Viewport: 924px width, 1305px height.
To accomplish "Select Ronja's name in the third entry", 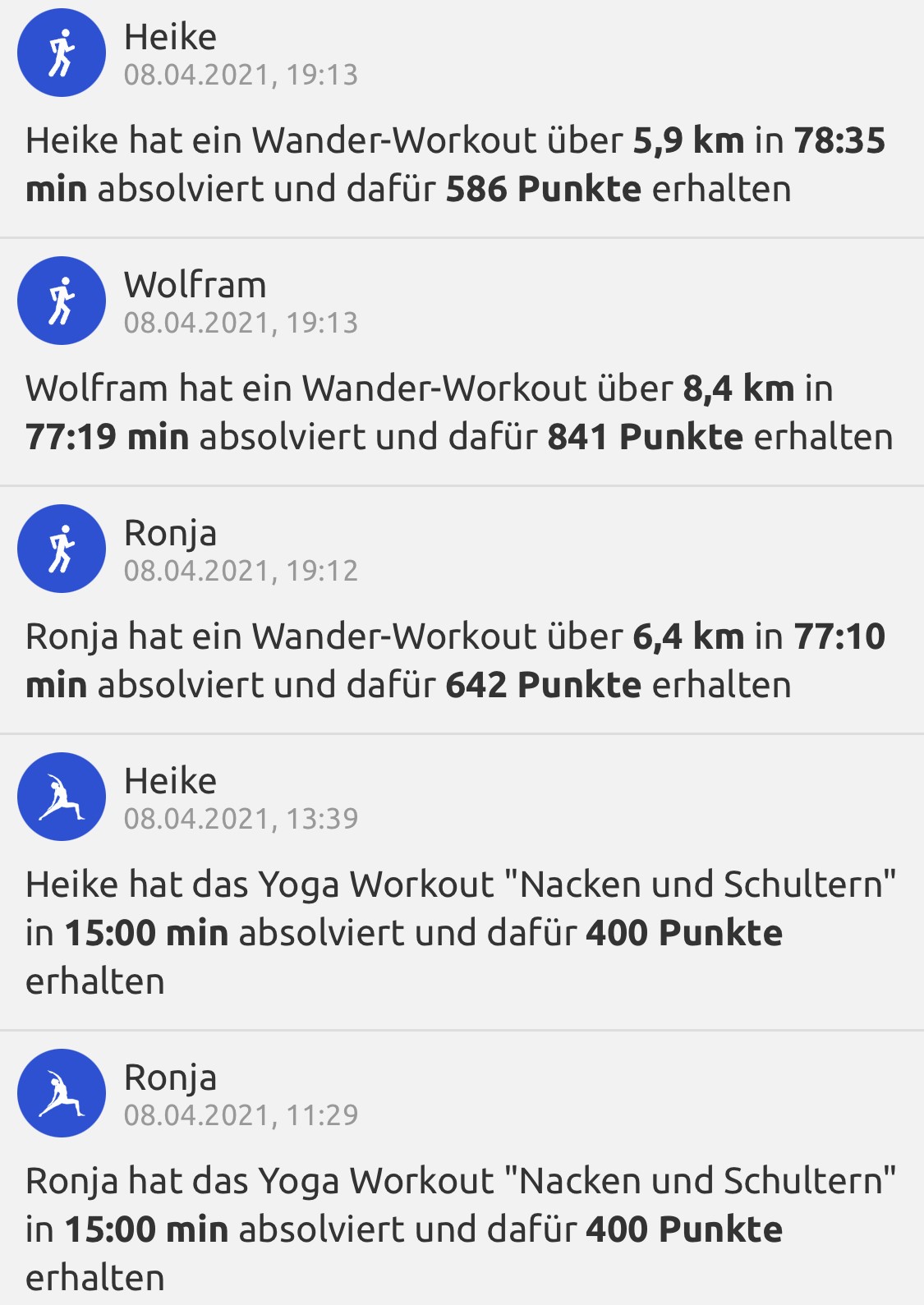I will point(170,533).
